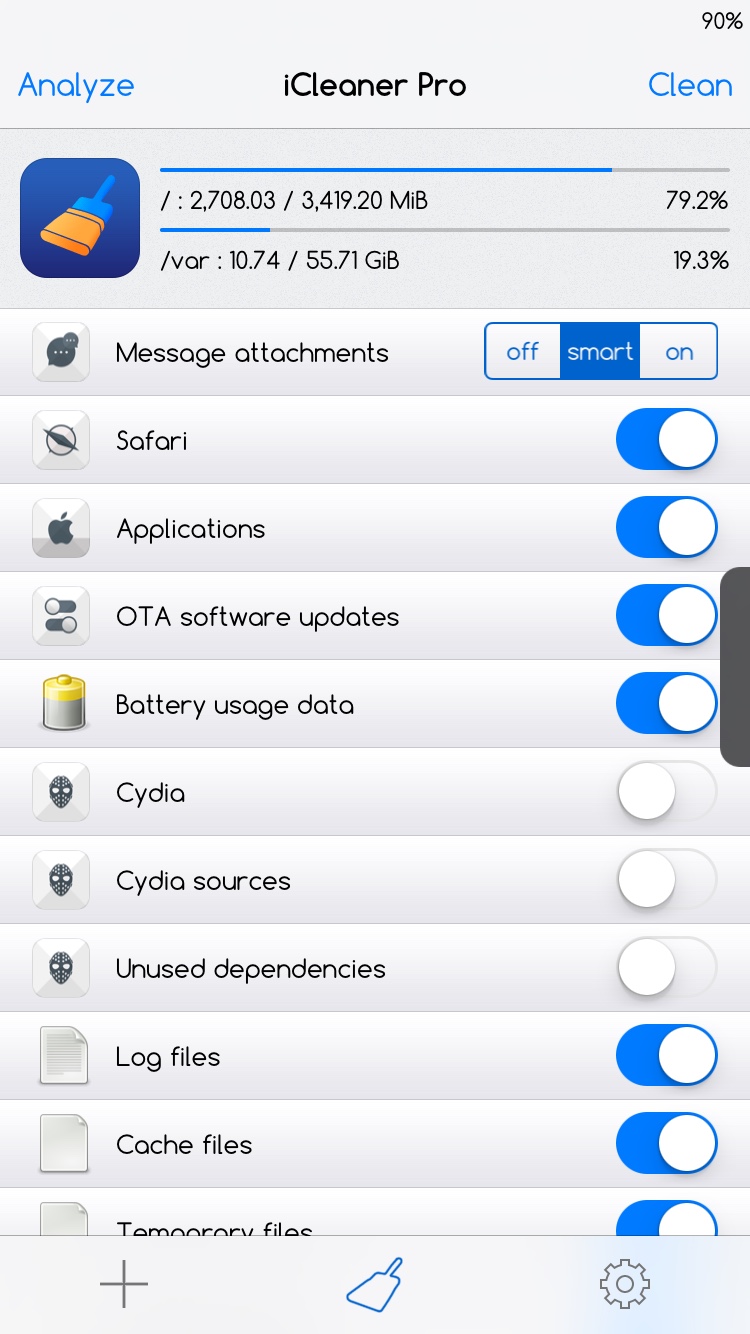Turn off the Applications switch
Screen dimensions: 750x1334
(667, 528)
